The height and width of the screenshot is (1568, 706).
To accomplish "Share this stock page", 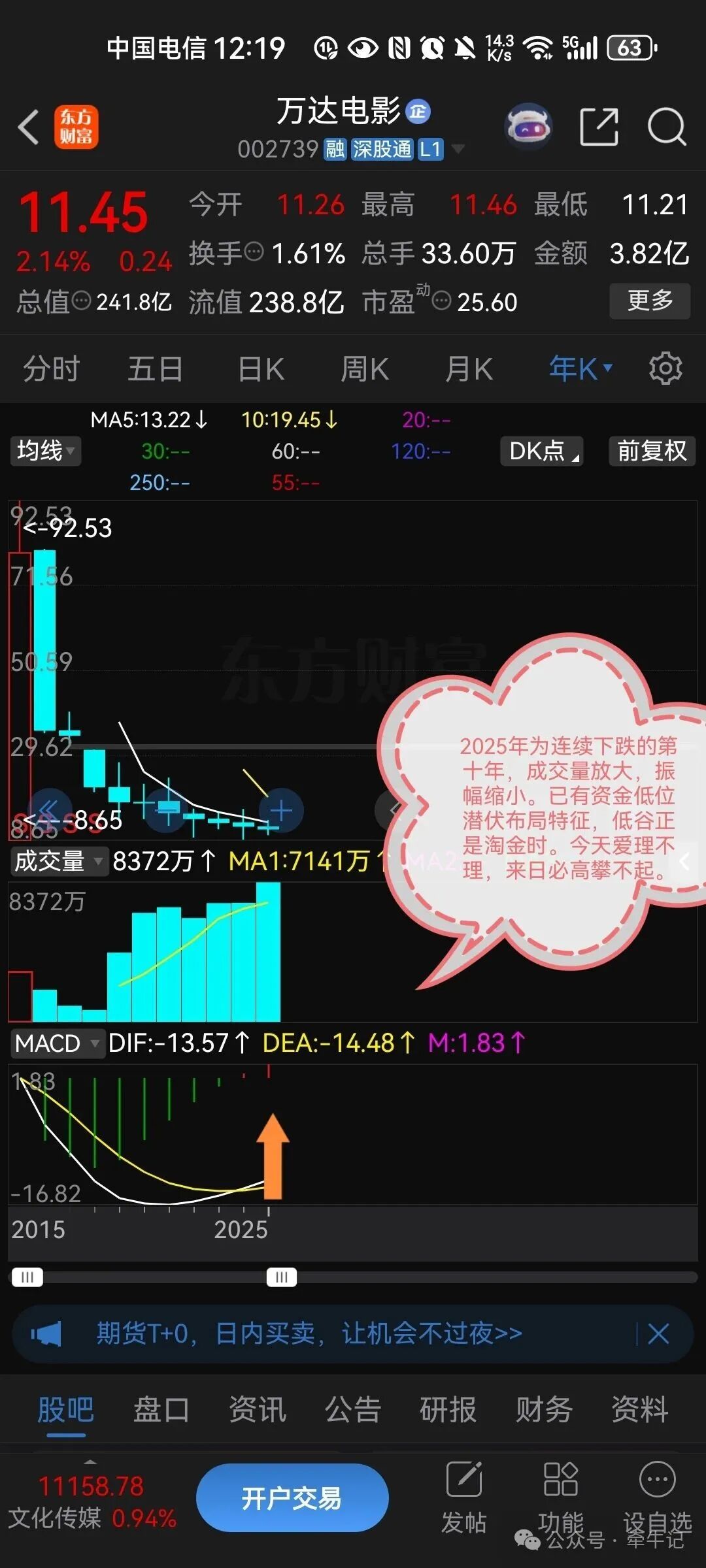I will click(599, 127).
